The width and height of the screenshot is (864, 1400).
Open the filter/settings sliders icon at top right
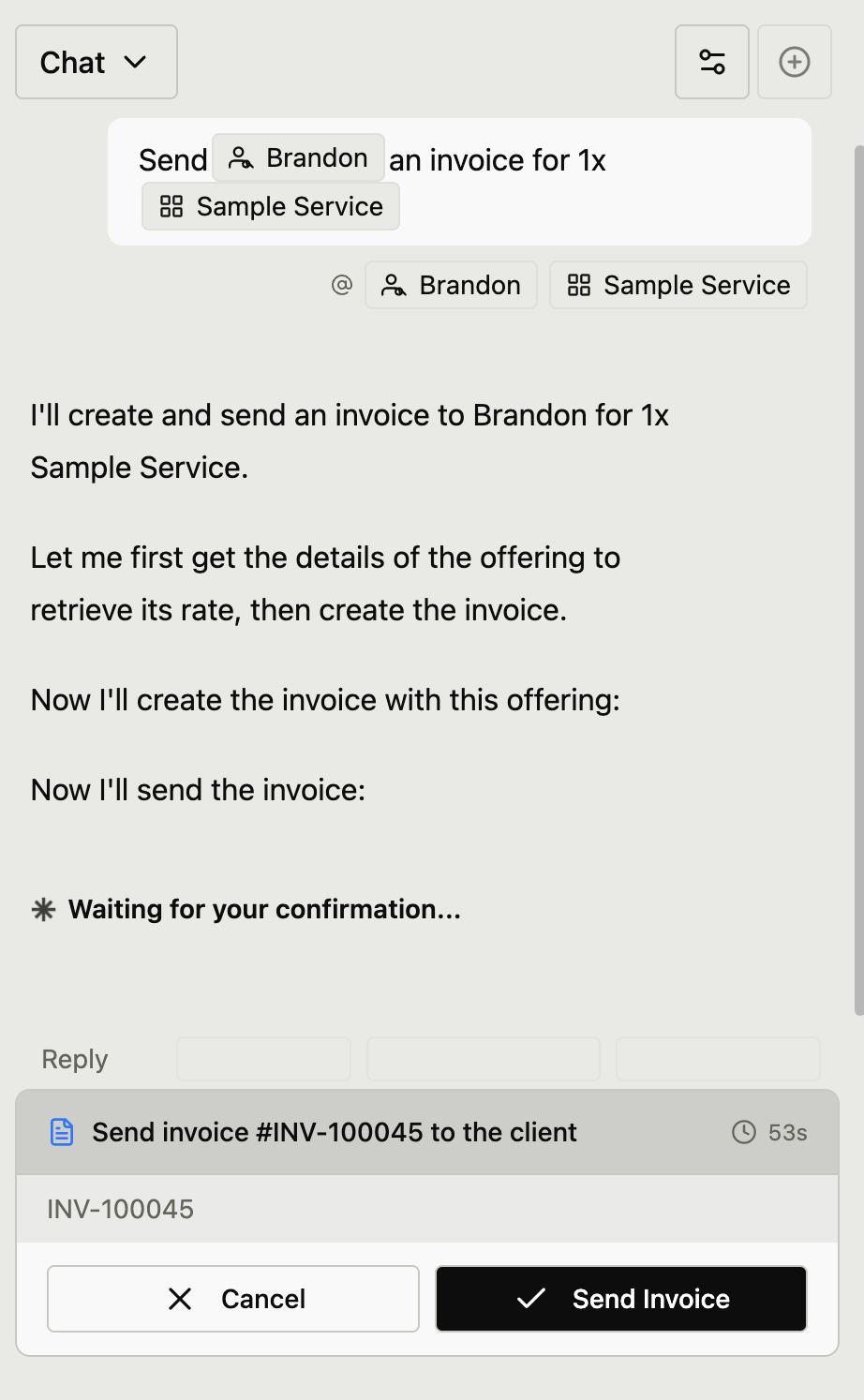click(x=711, y=62)
